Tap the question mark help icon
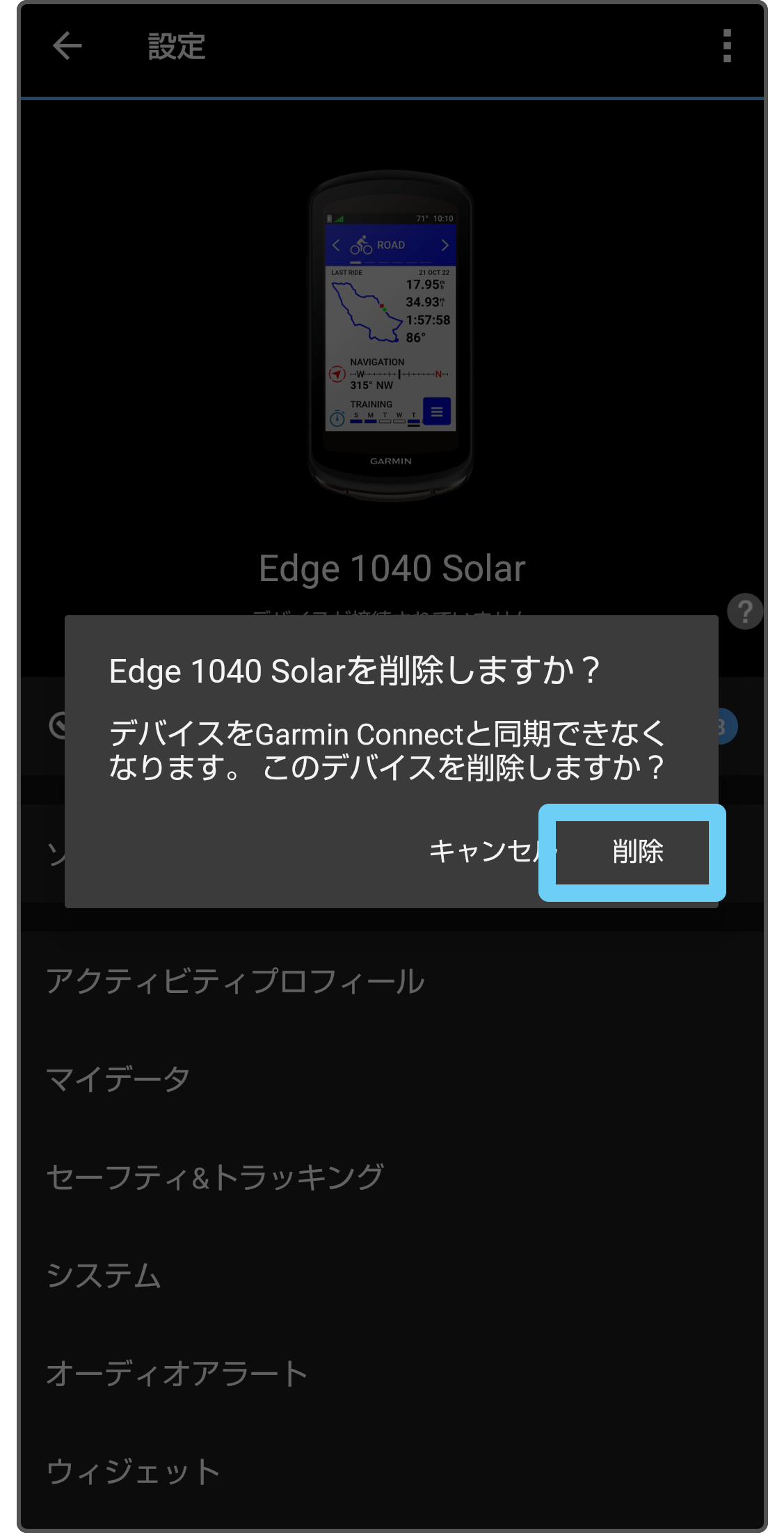The width and height of the screenshot is (784, 1533). (x=745, y=612)
